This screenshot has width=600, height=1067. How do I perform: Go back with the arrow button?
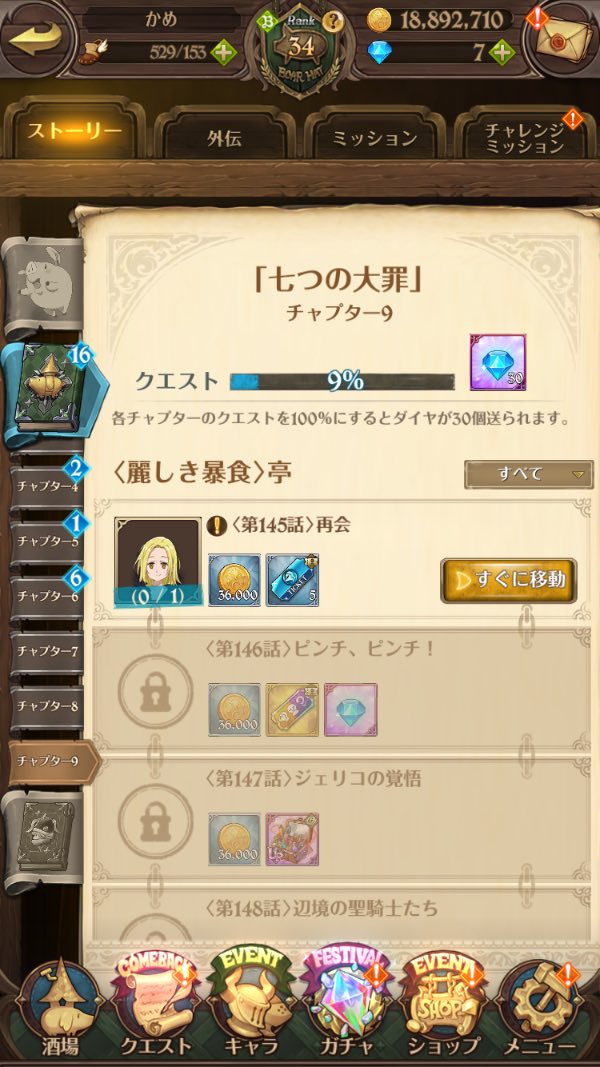37,40
